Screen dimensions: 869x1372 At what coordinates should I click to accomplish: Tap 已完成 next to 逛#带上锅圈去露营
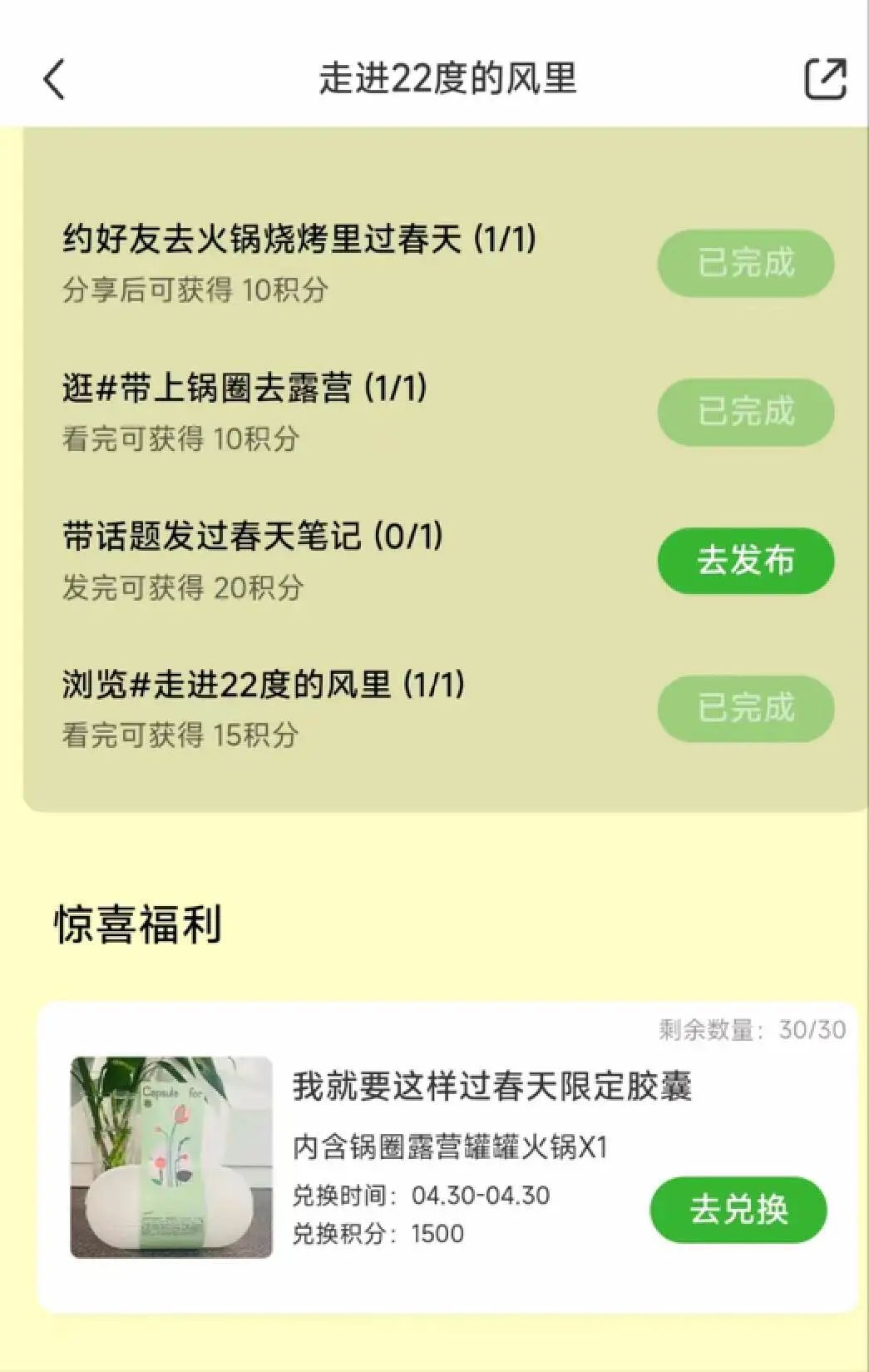pos(745,412)
